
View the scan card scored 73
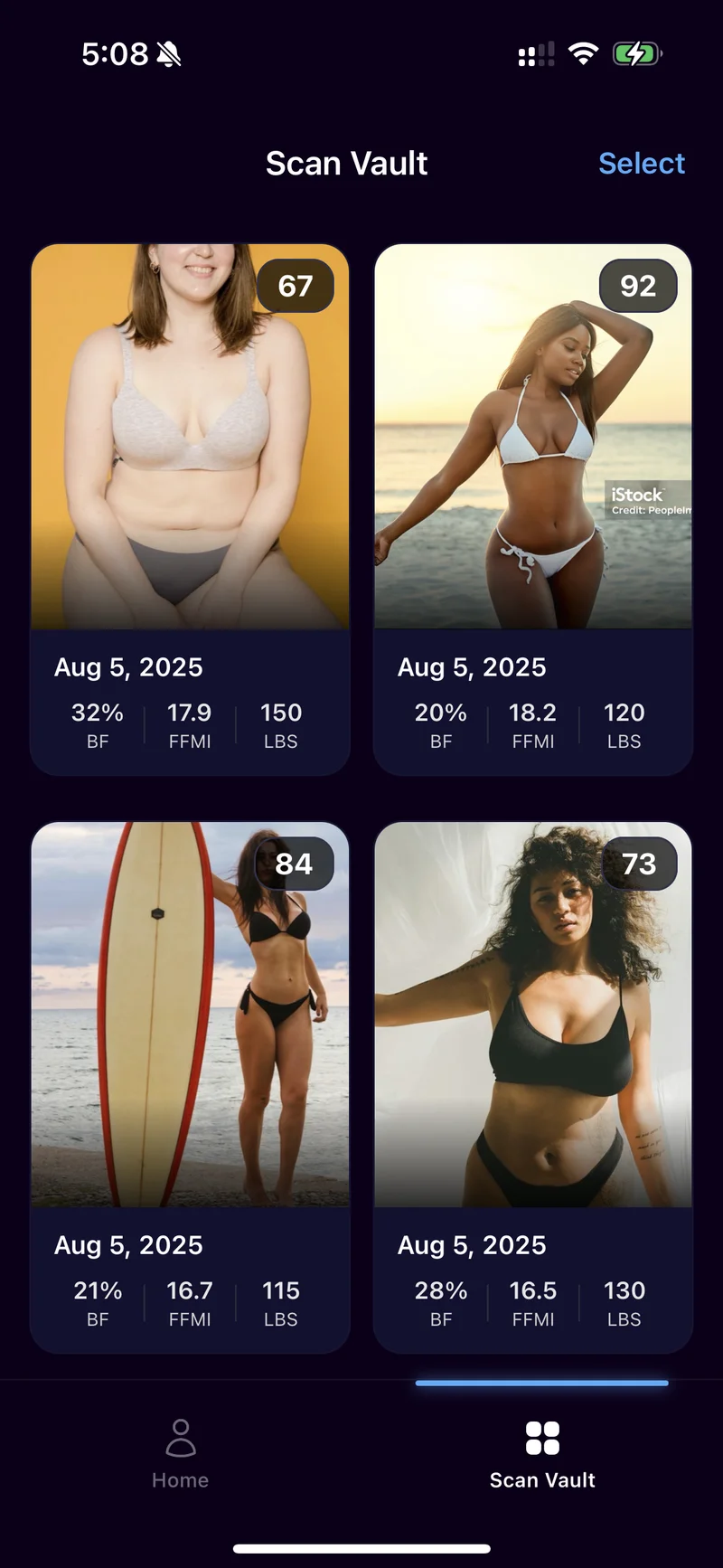pyautogui.click(x=533, y=1087)
